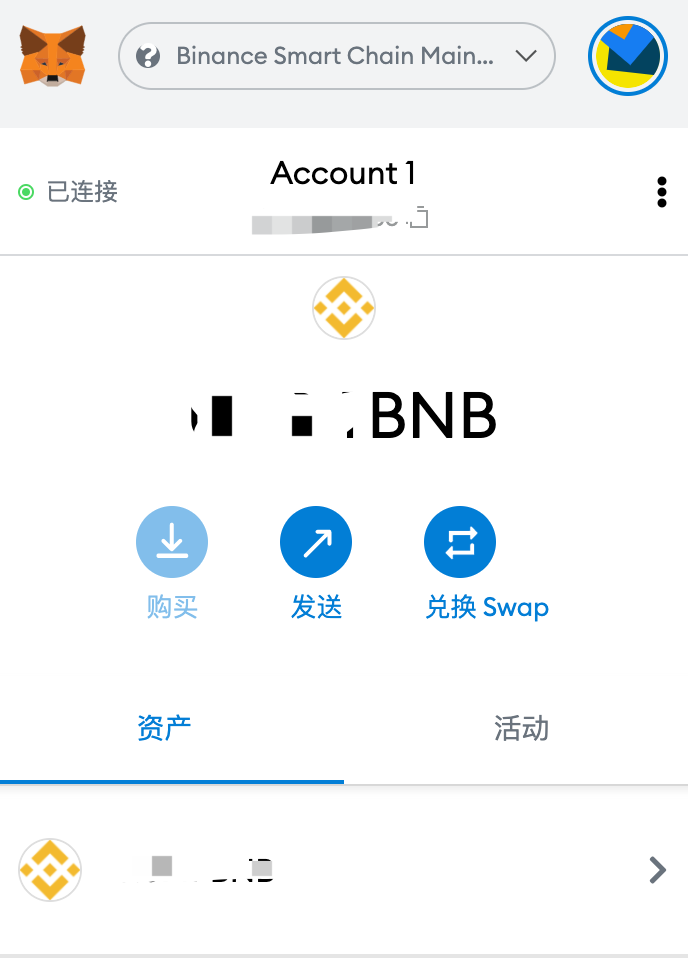The width and height of the screenshot is (688, 980).
Task: Open the BNB asset row
Action: click(x=344, y=870)
